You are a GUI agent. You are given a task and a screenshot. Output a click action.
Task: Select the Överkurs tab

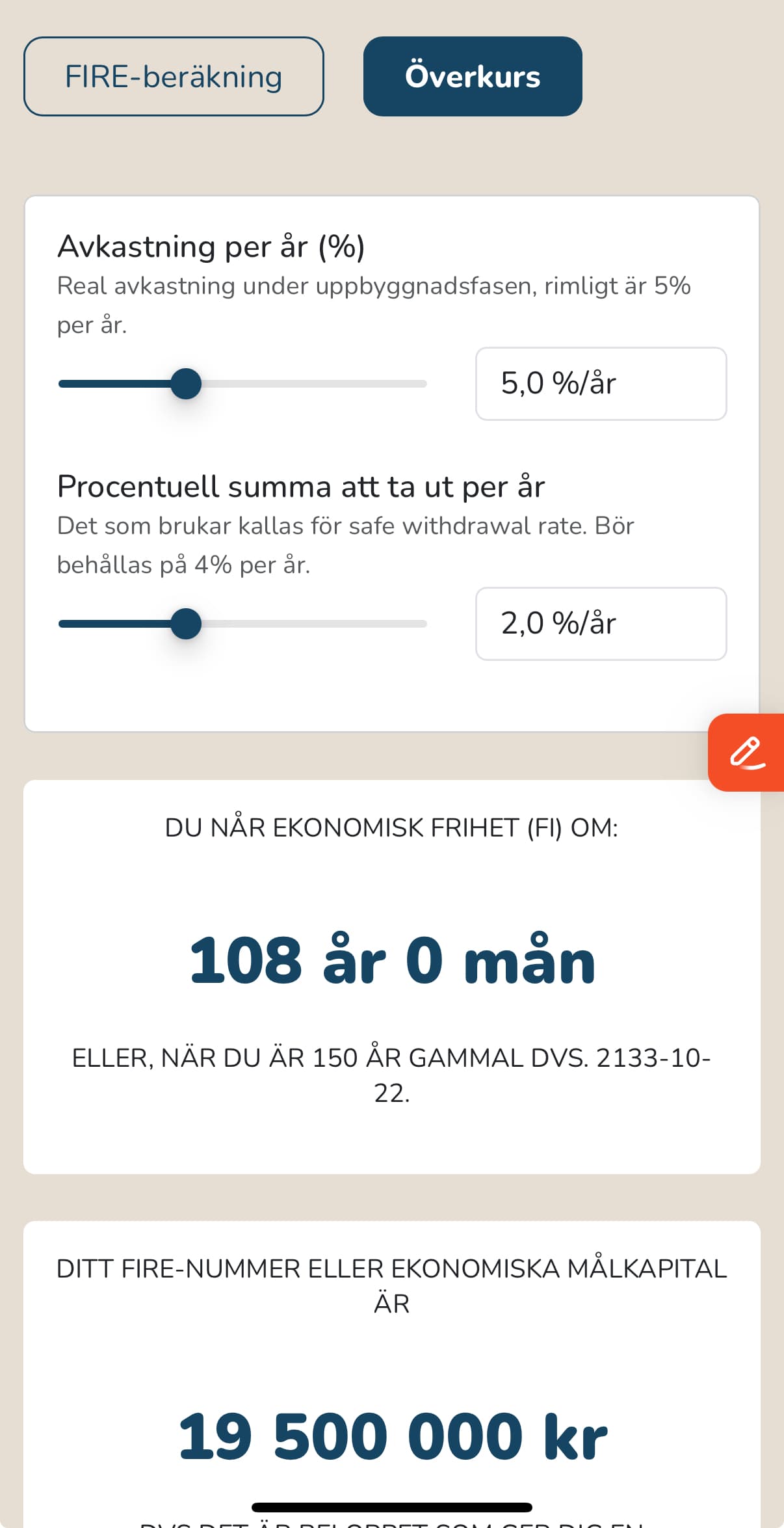[x=473, y=77]
